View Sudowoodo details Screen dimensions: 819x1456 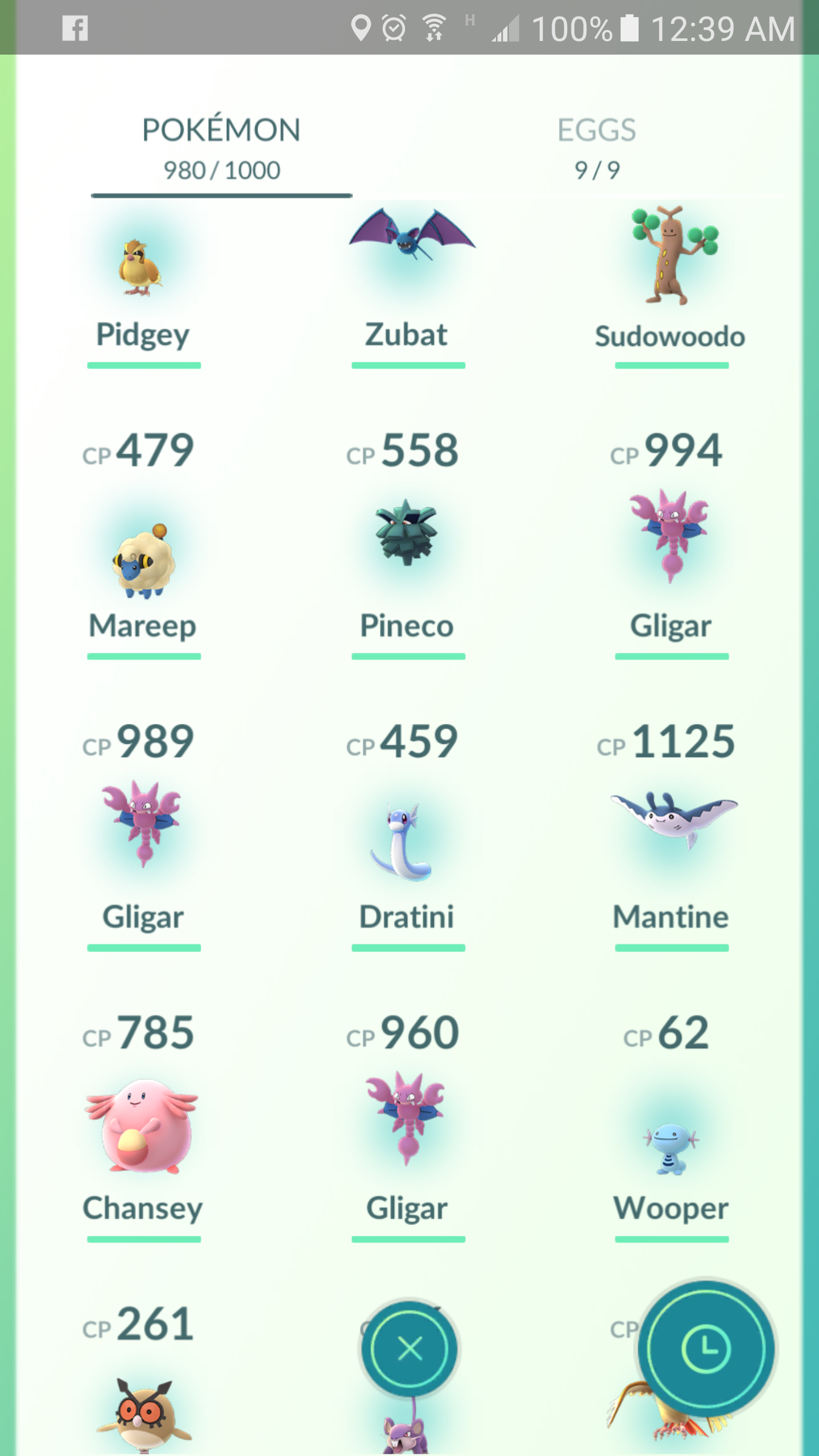[x=671, y=284]
